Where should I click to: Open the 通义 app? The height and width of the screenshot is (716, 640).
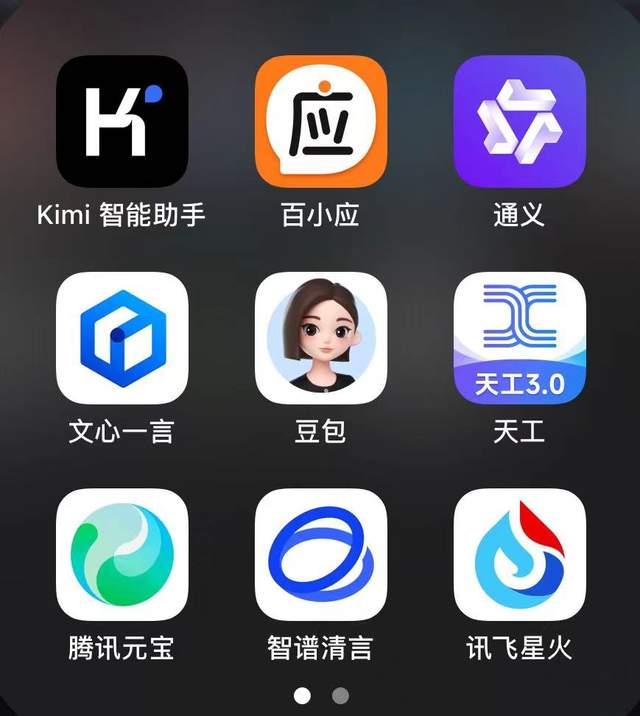pos(519,121)
